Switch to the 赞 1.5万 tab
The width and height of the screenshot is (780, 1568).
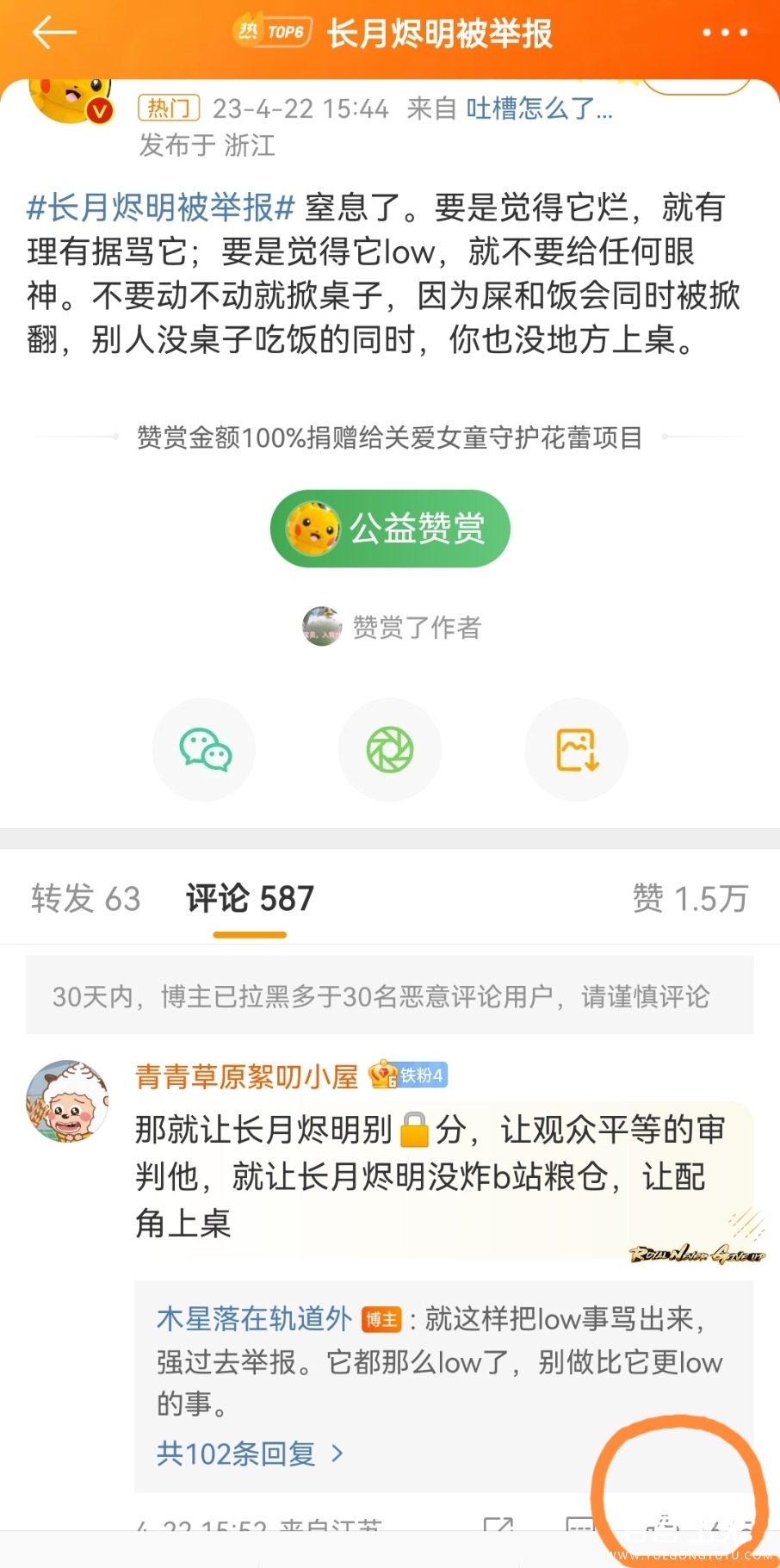[693, 898]
